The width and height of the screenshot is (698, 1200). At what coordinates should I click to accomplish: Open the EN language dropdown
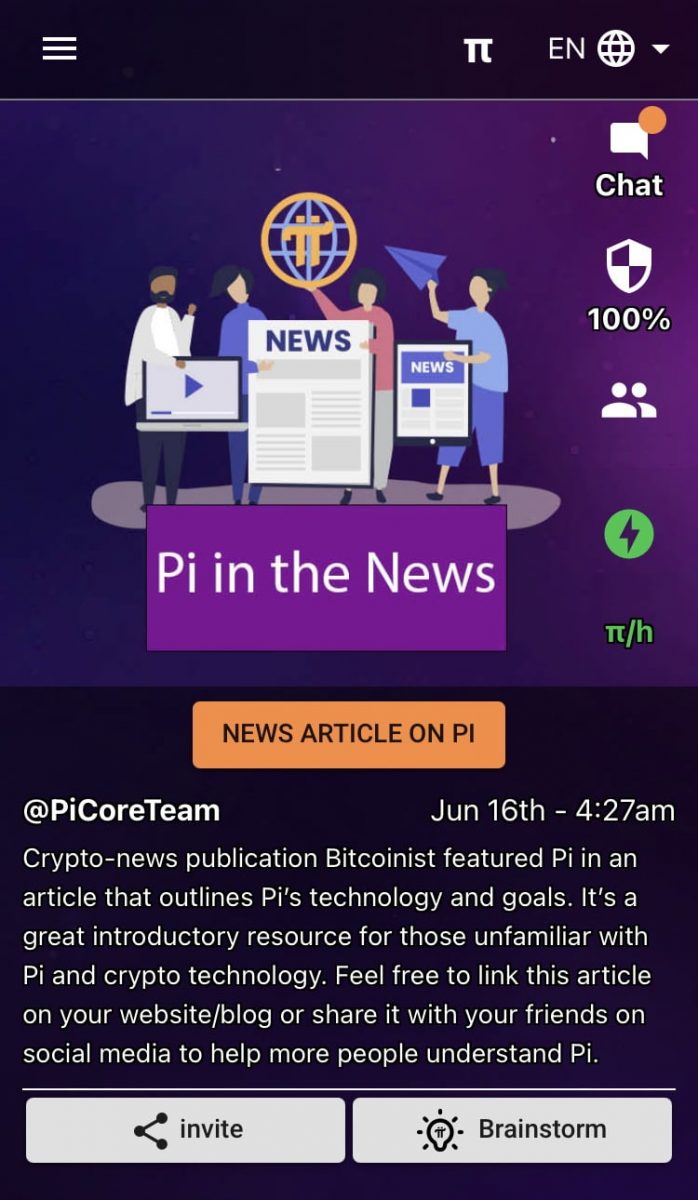(608, 48)
